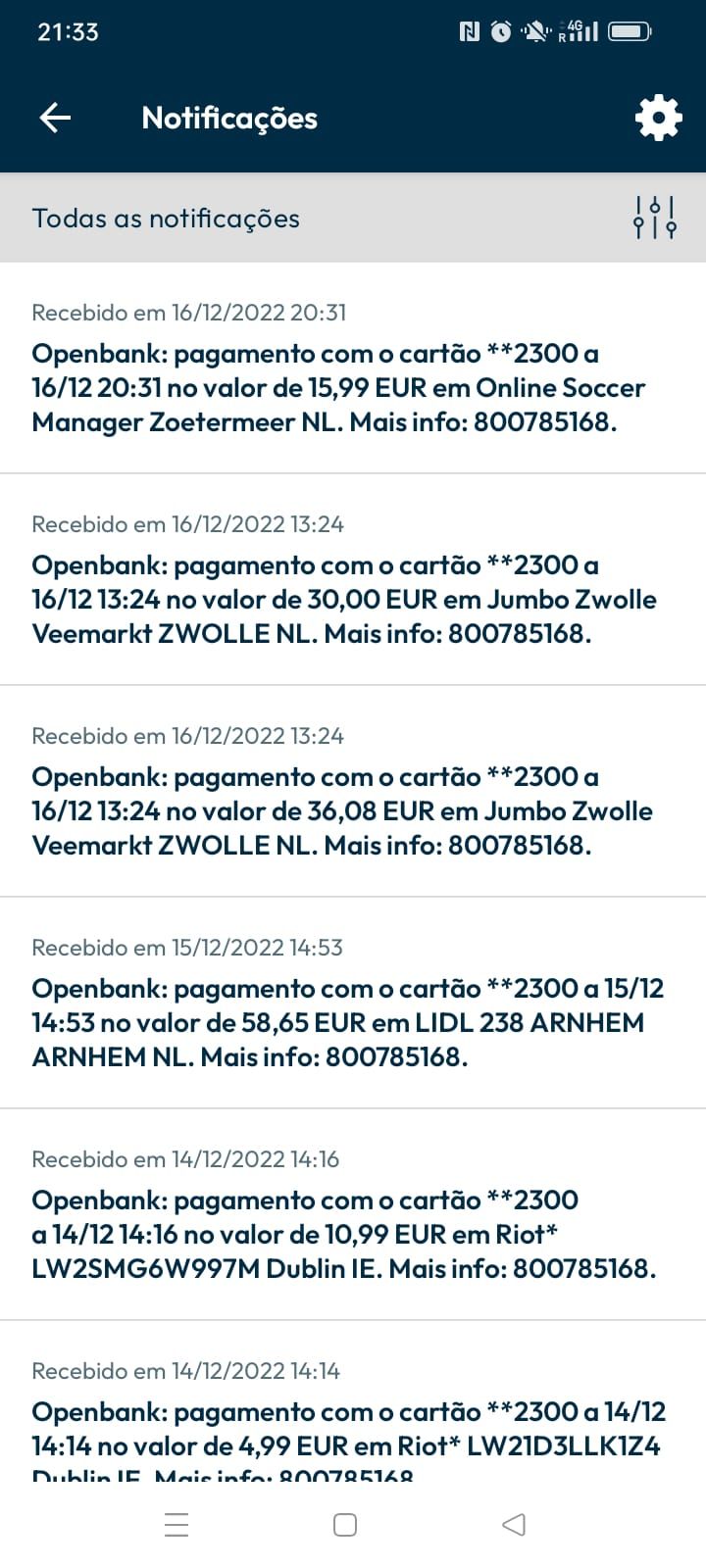The image size is (706, 1568).
Task: Open the LIDL 238 ARNHEM payment notification
Action: click(353, 1004)
